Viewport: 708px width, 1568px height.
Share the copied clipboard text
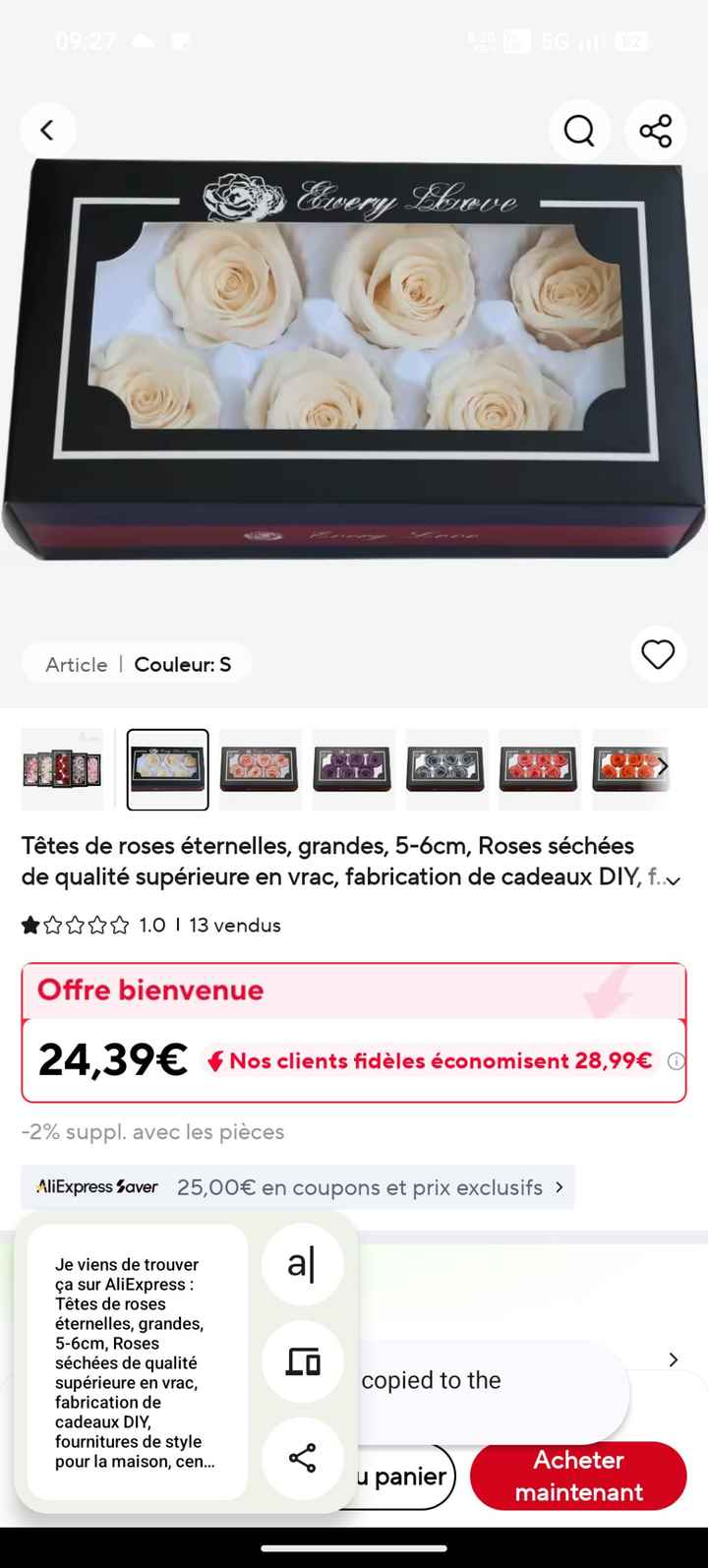tap(302, 1458)
